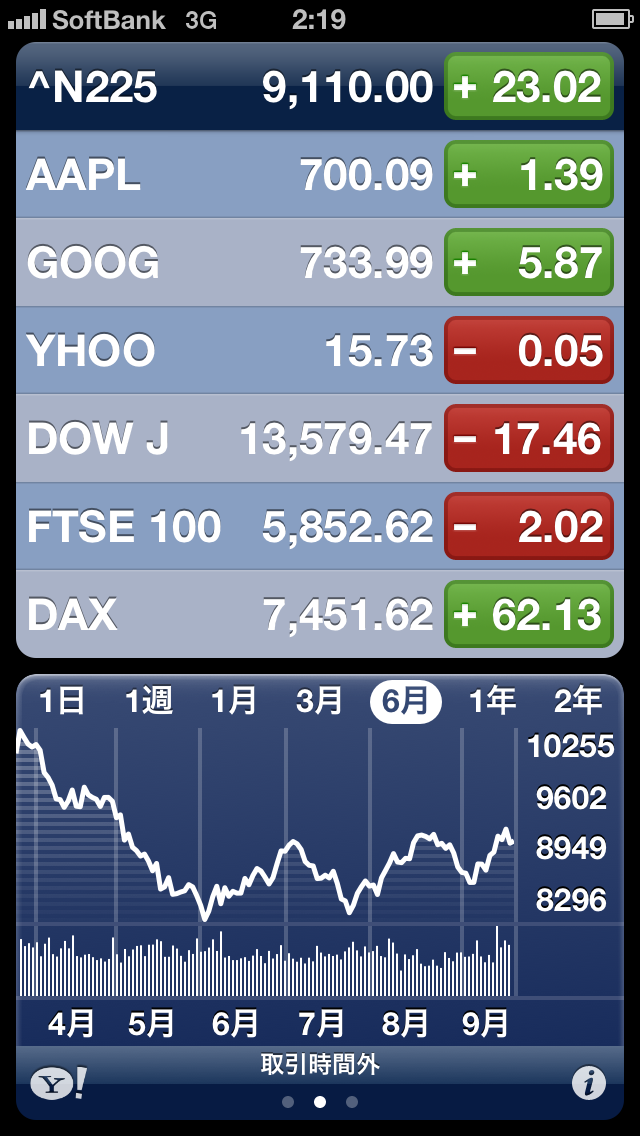Screen dimensions: 640x1136
Task: Select the DAX index row
Action: click(230, 615)
